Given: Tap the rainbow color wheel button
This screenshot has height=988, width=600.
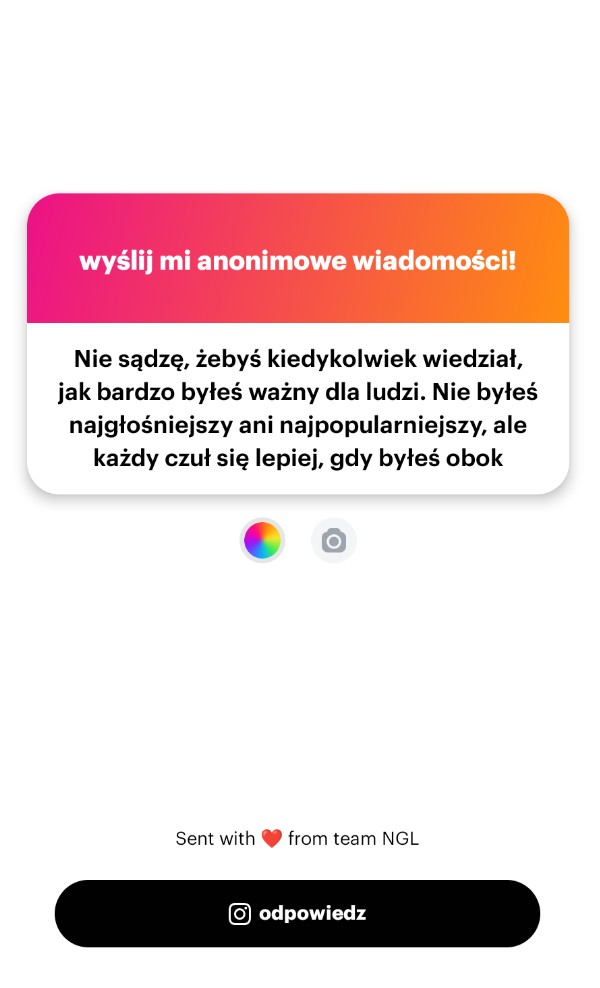Looking at the screenshot, I should [262, 540].
